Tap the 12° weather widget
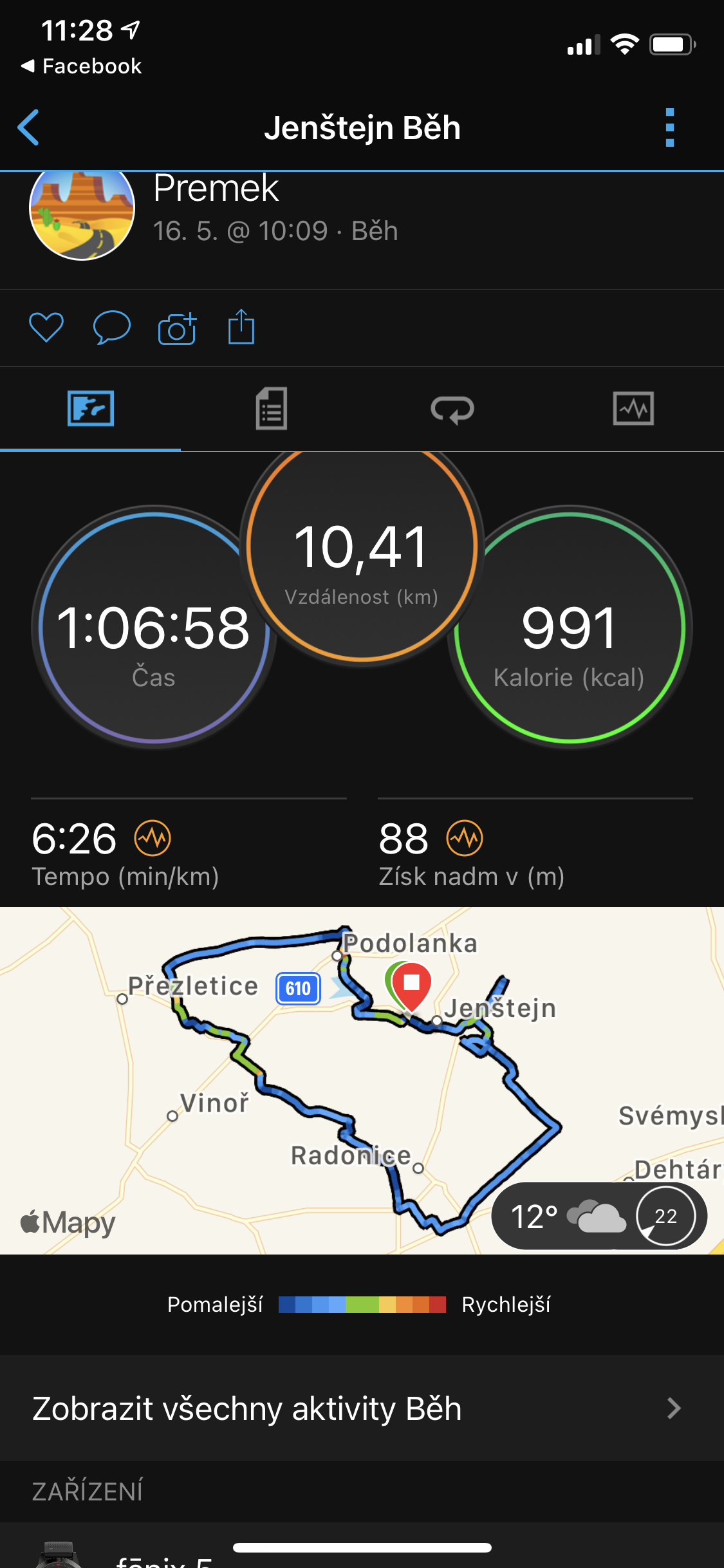724x1568 pixels. (599, 1216)
